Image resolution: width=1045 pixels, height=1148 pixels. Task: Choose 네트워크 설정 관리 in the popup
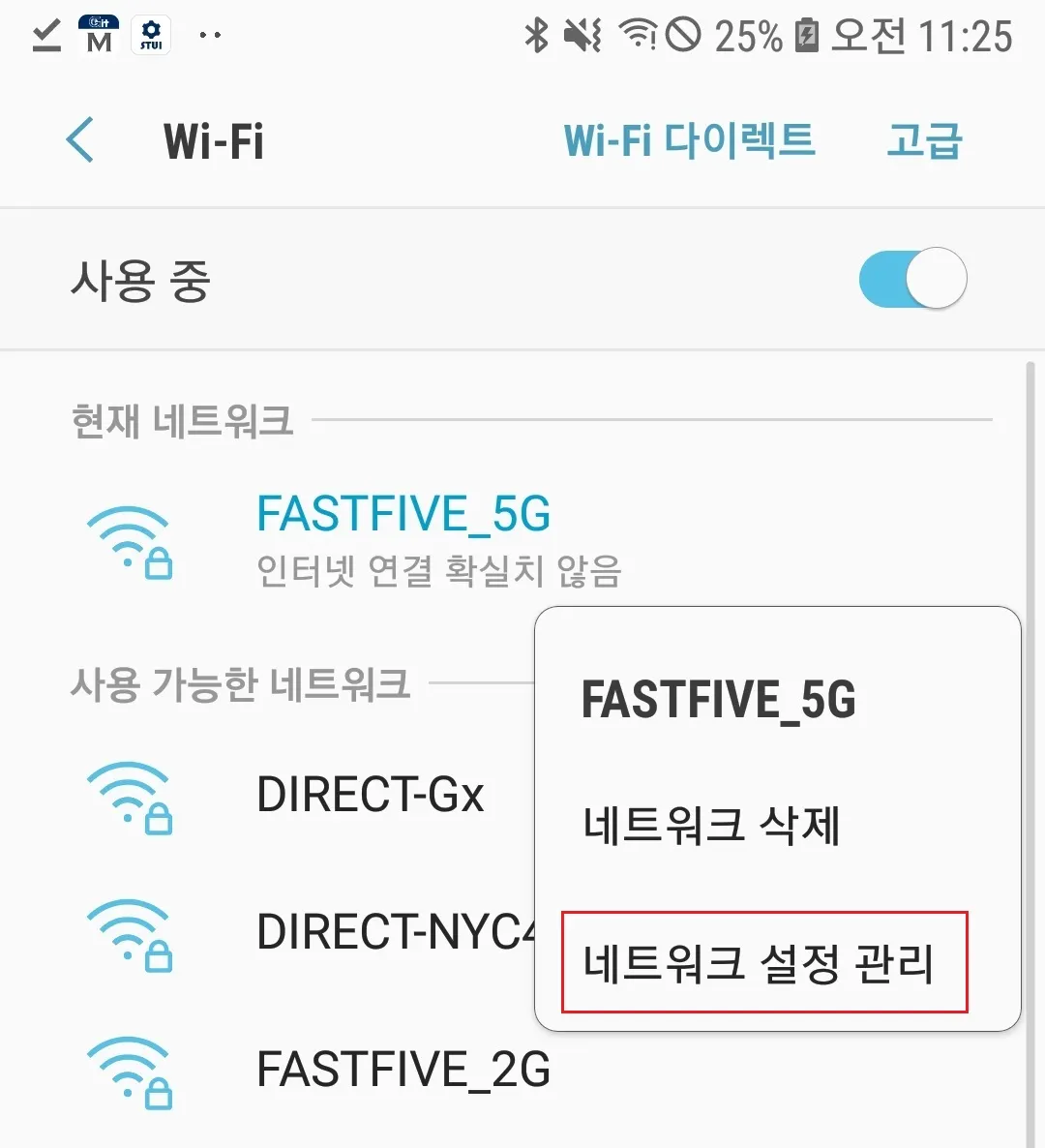click(761, 963)
